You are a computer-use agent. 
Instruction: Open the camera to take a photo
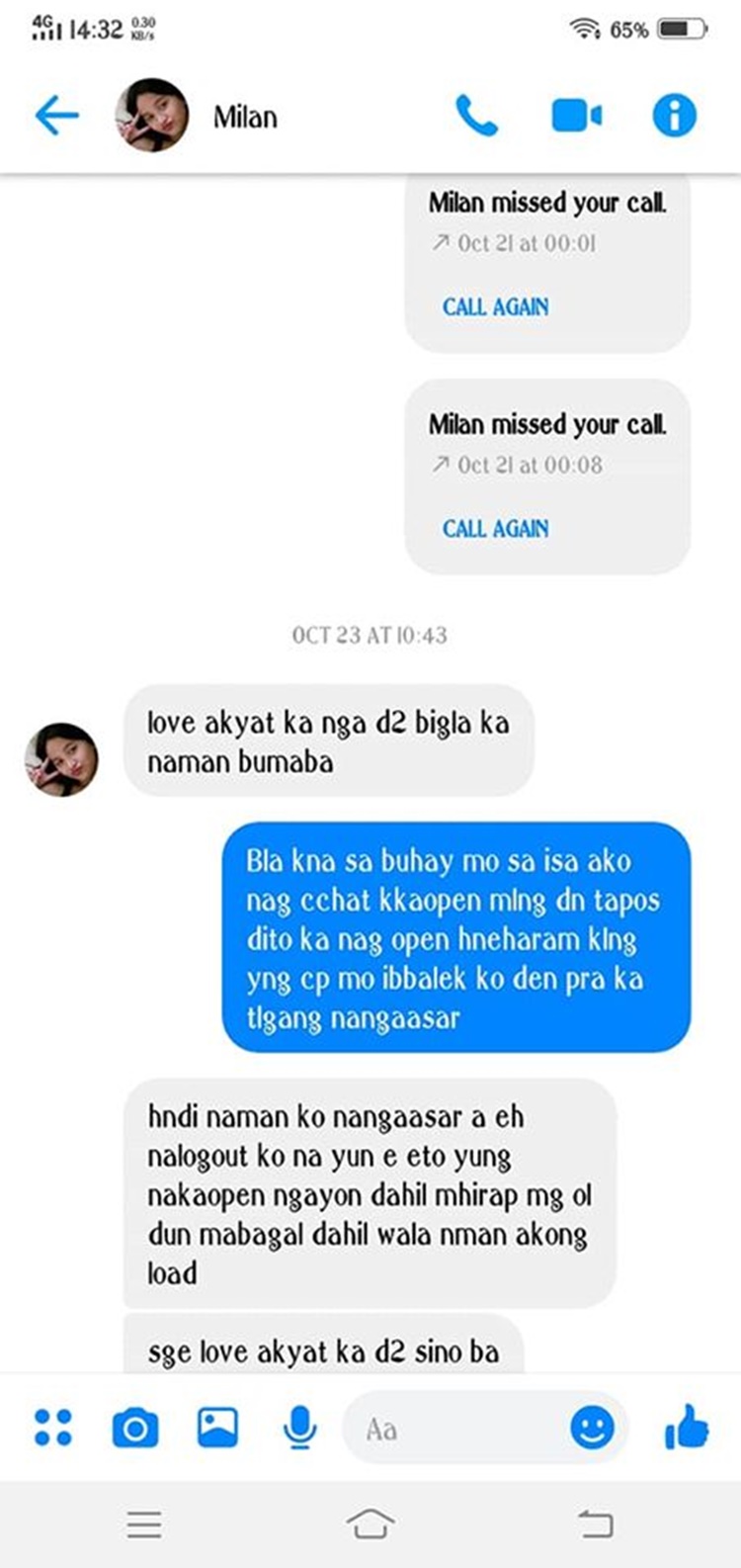pos(135,1429)
